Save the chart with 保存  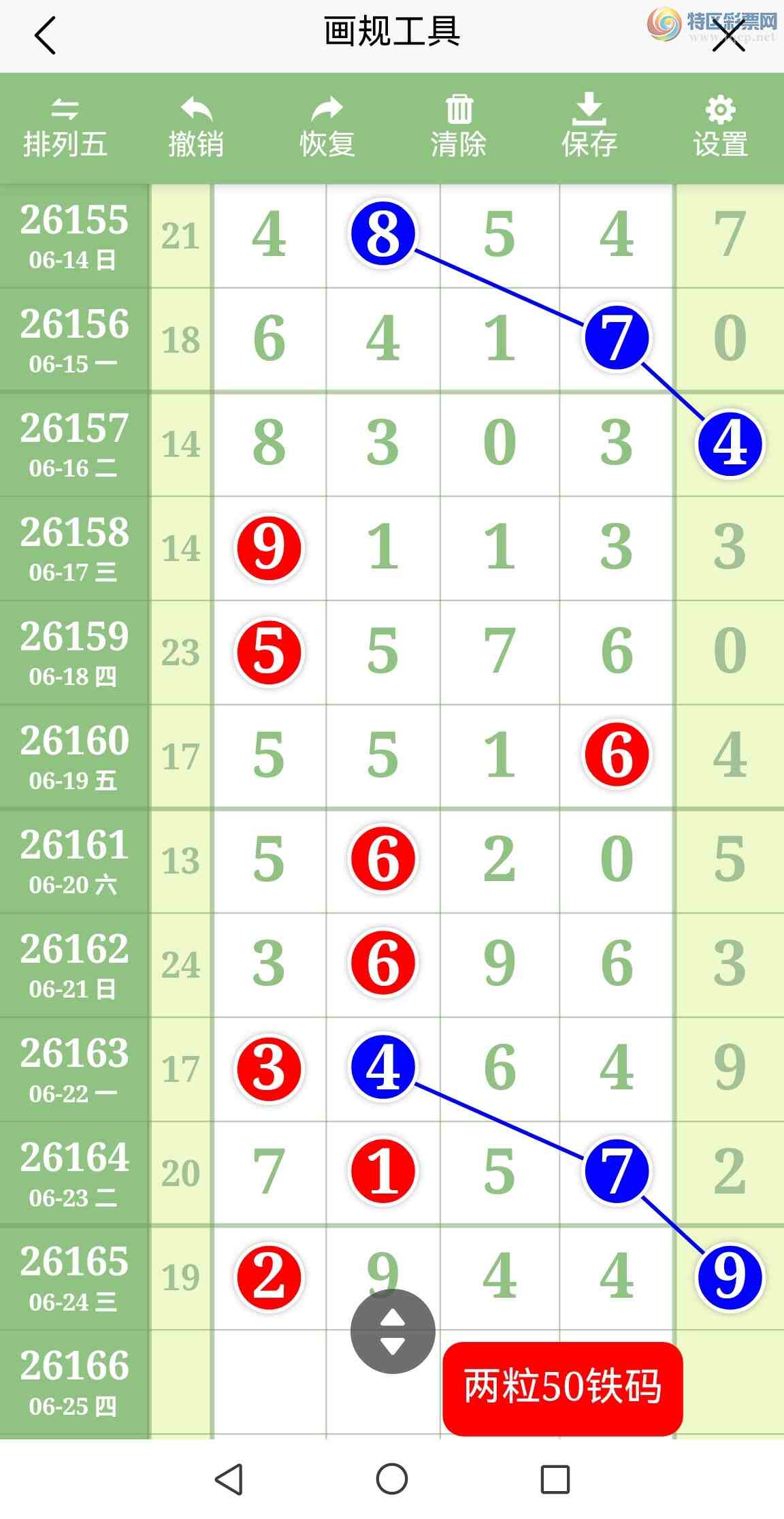589,127
